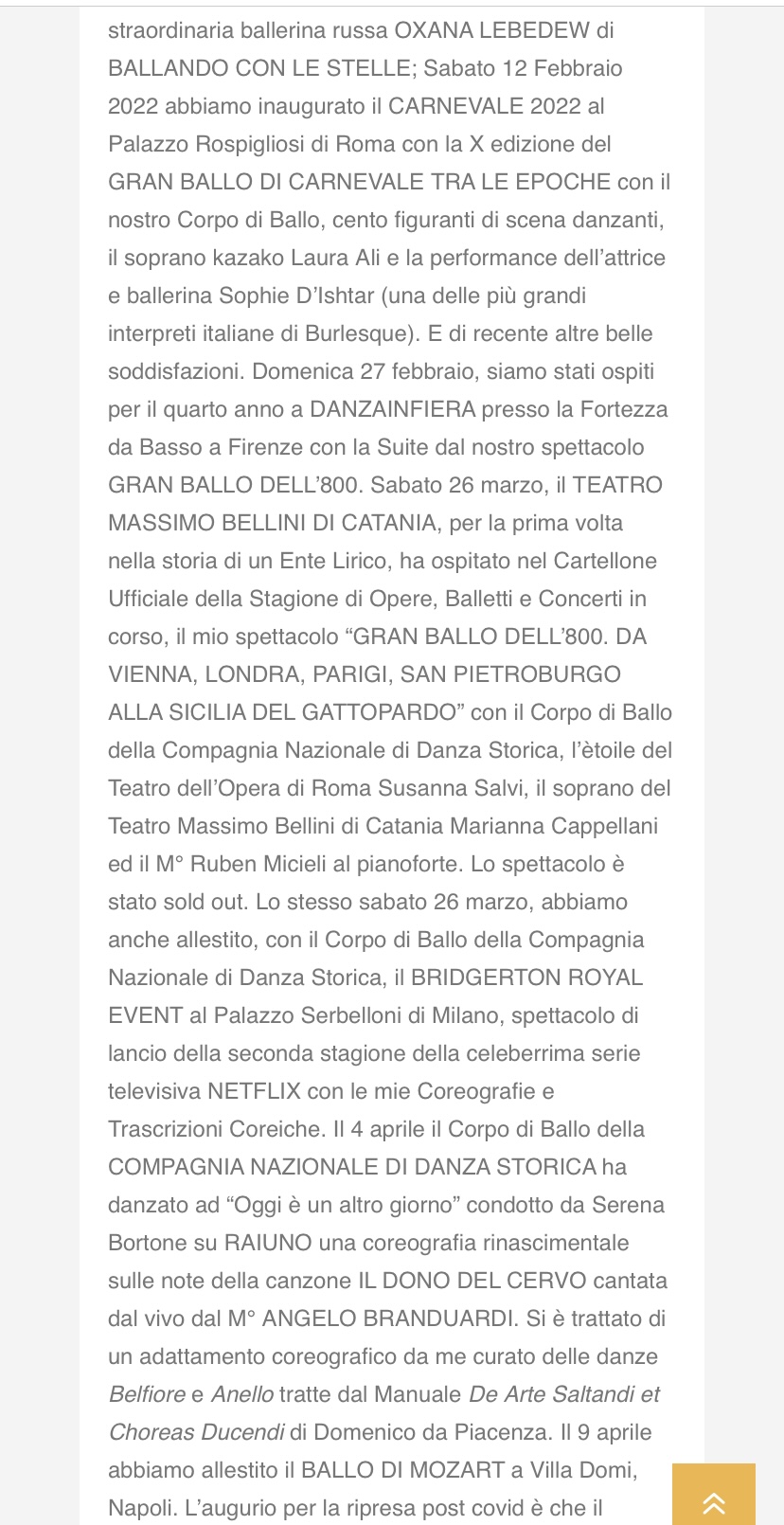
Task: Tap the yellow scroll-to-top arrow button
Action: tap(714, 1495)
